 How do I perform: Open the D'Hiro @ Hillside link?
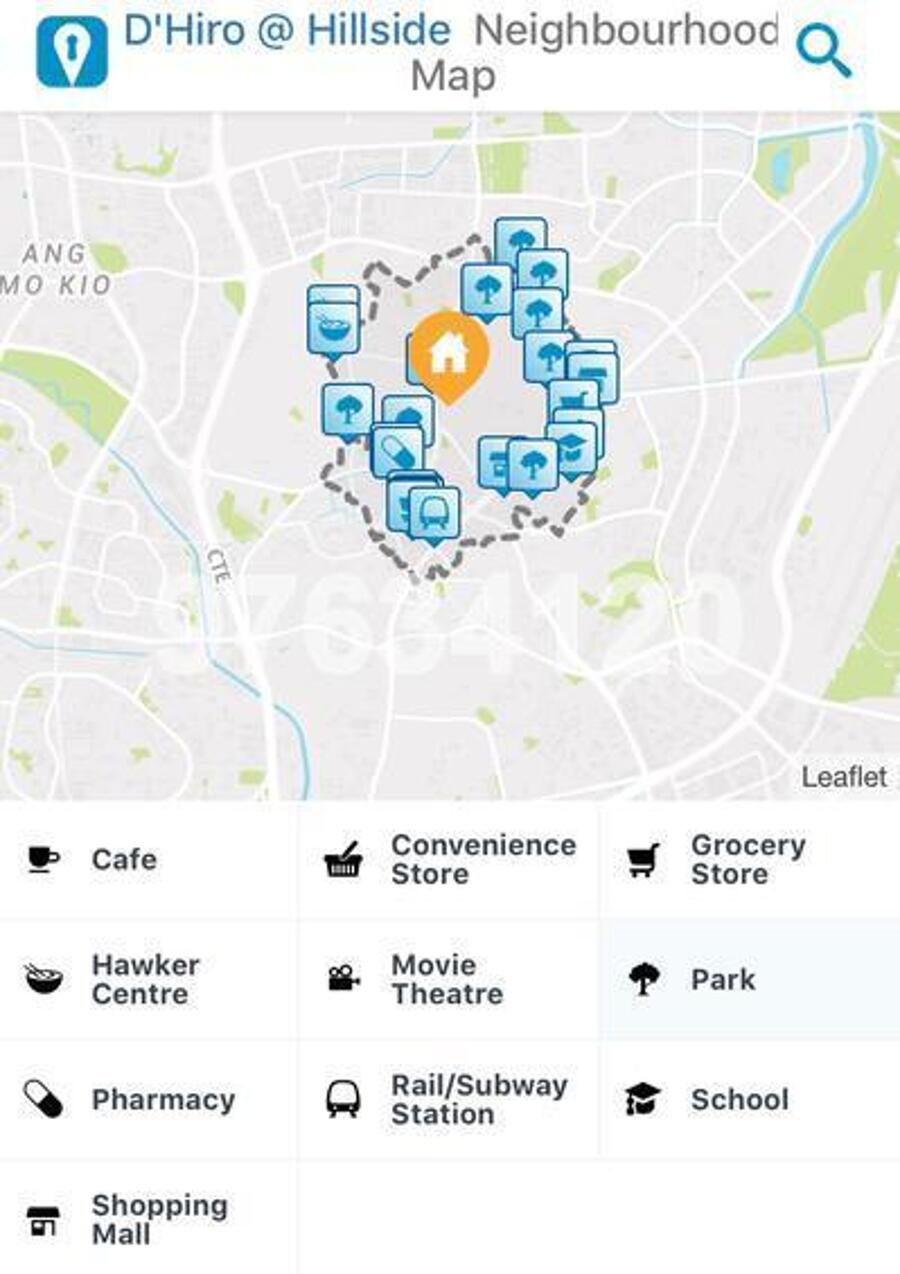[286, 32]
